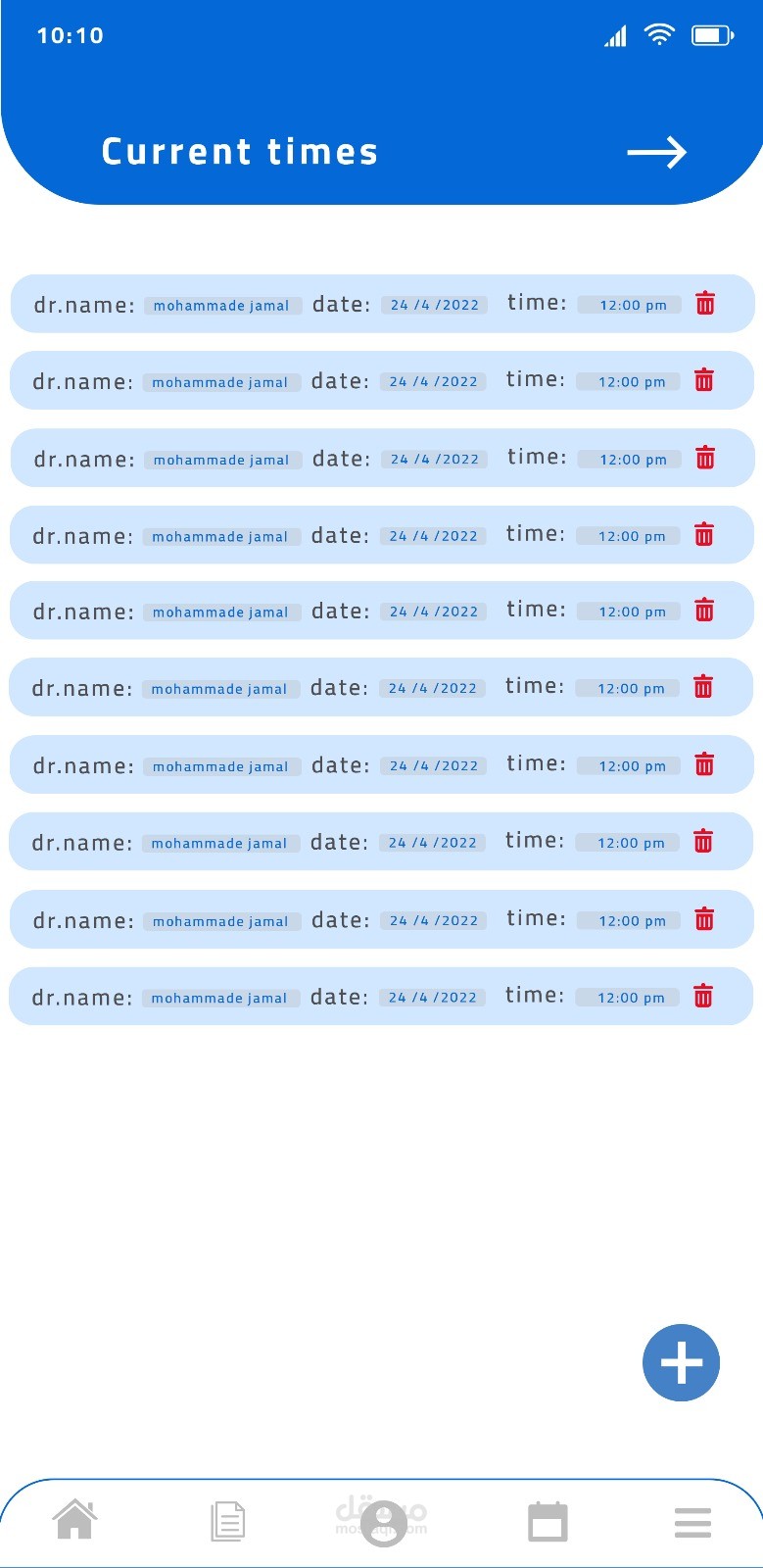Add a new time with the plus button
Image resolution: width=763 pixels, height=1568 pixels.
(x=681, y=1362)
